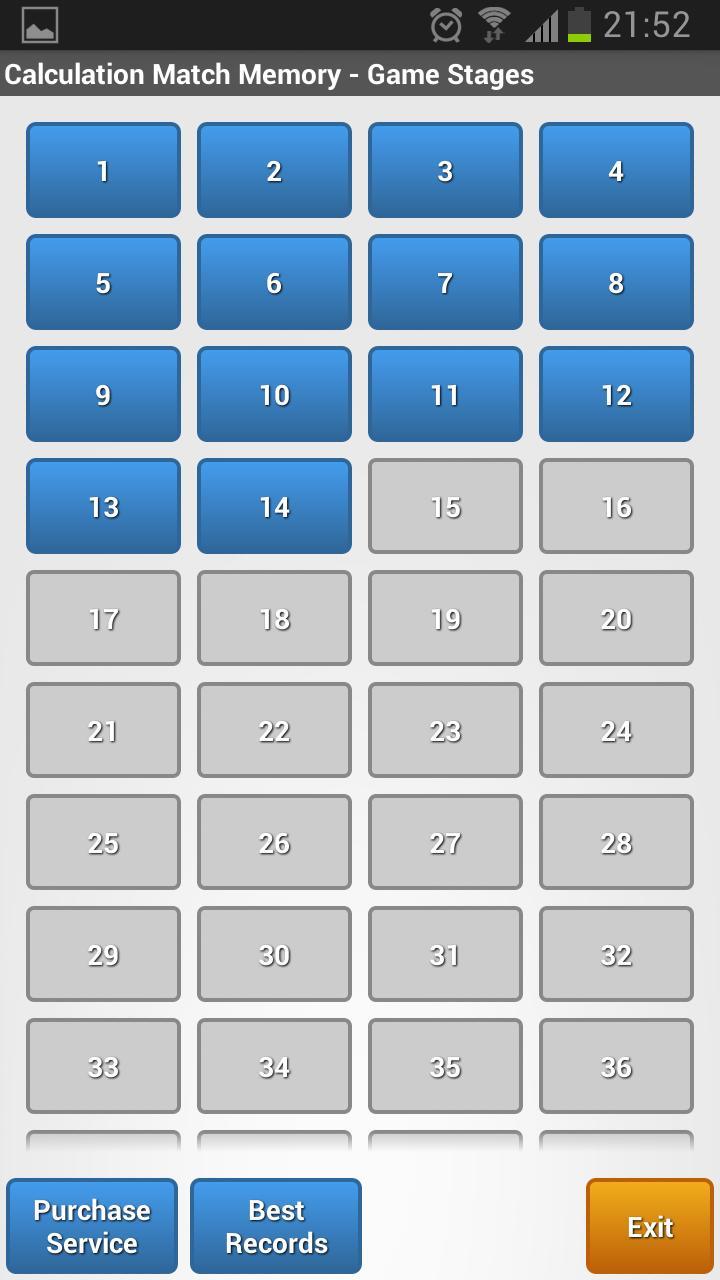Open stage 13
The width and height of the screenshot is (720, 1280).
tap(103, 506)
